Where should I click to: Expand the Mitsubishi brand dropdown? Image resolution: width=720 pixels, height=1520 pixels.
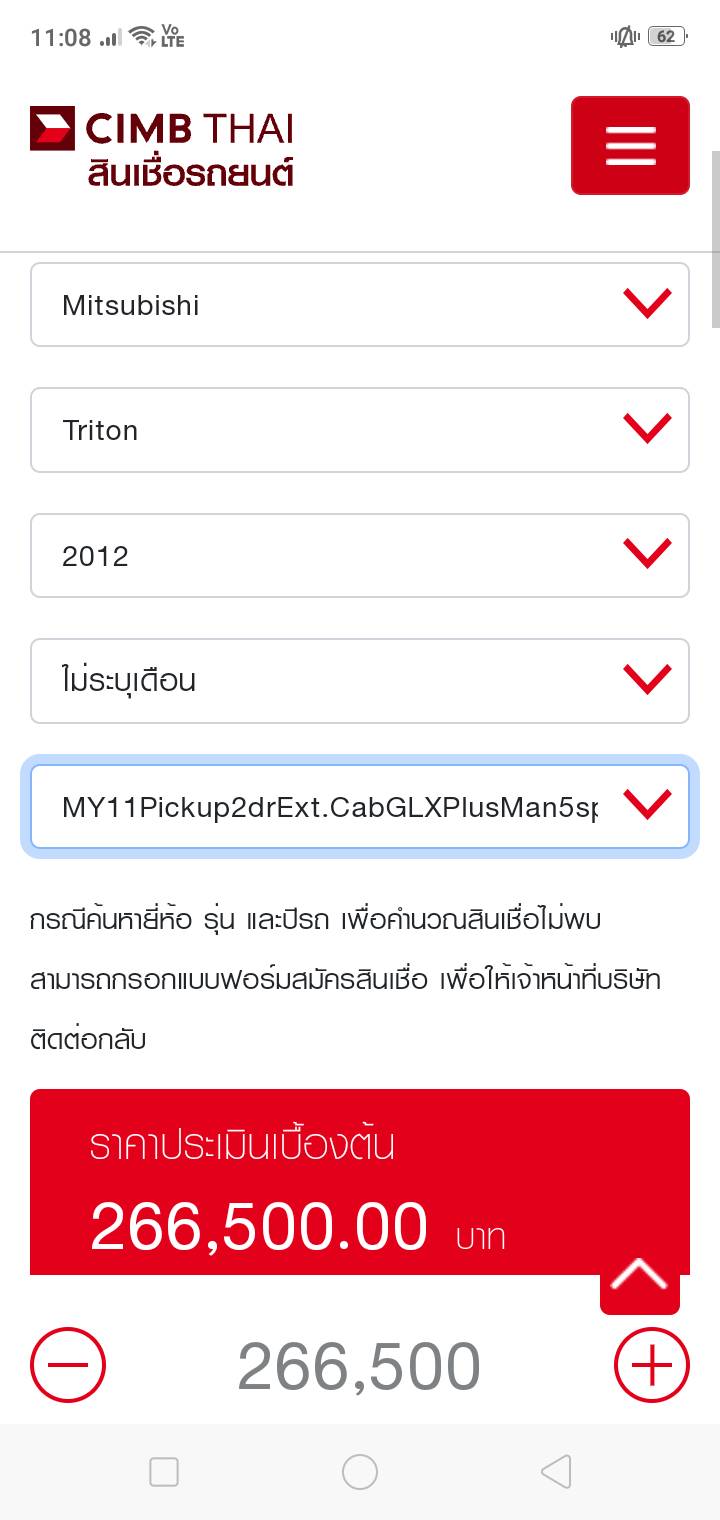[x=360, y=305]
